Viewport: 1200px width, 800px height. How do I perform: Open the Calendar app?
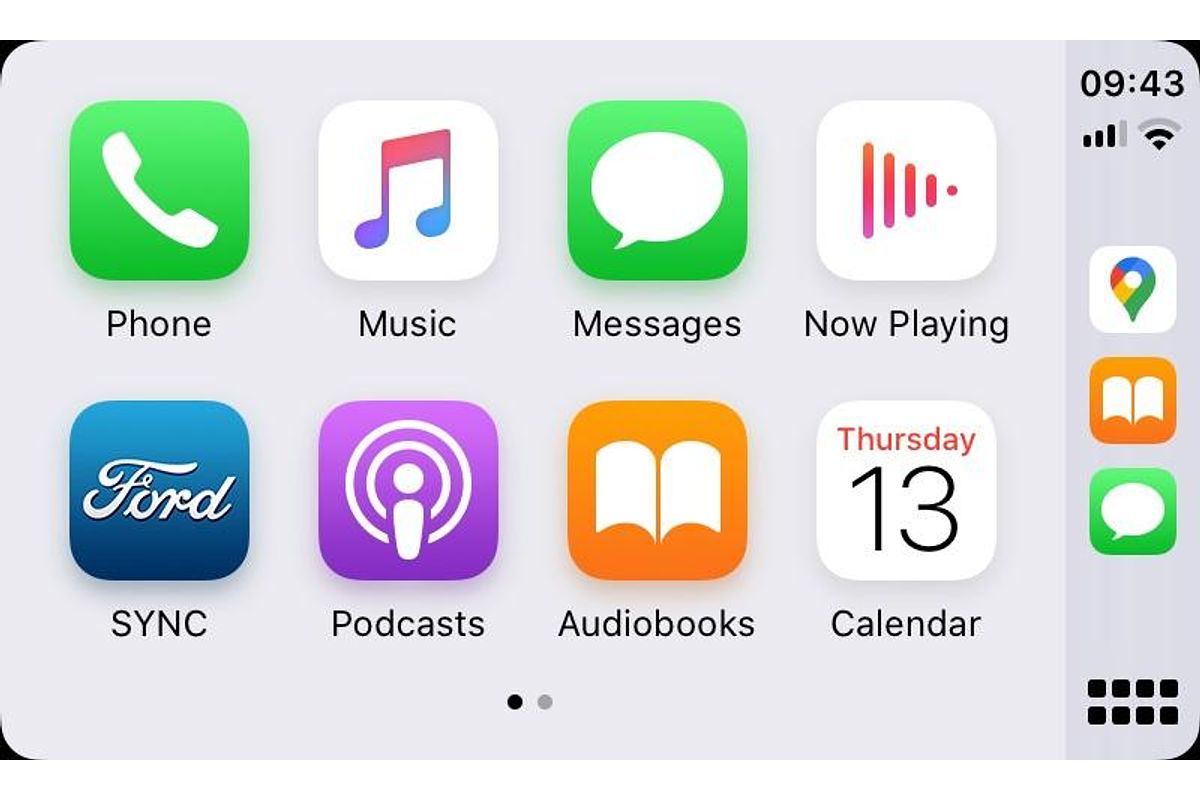(906, 490)
